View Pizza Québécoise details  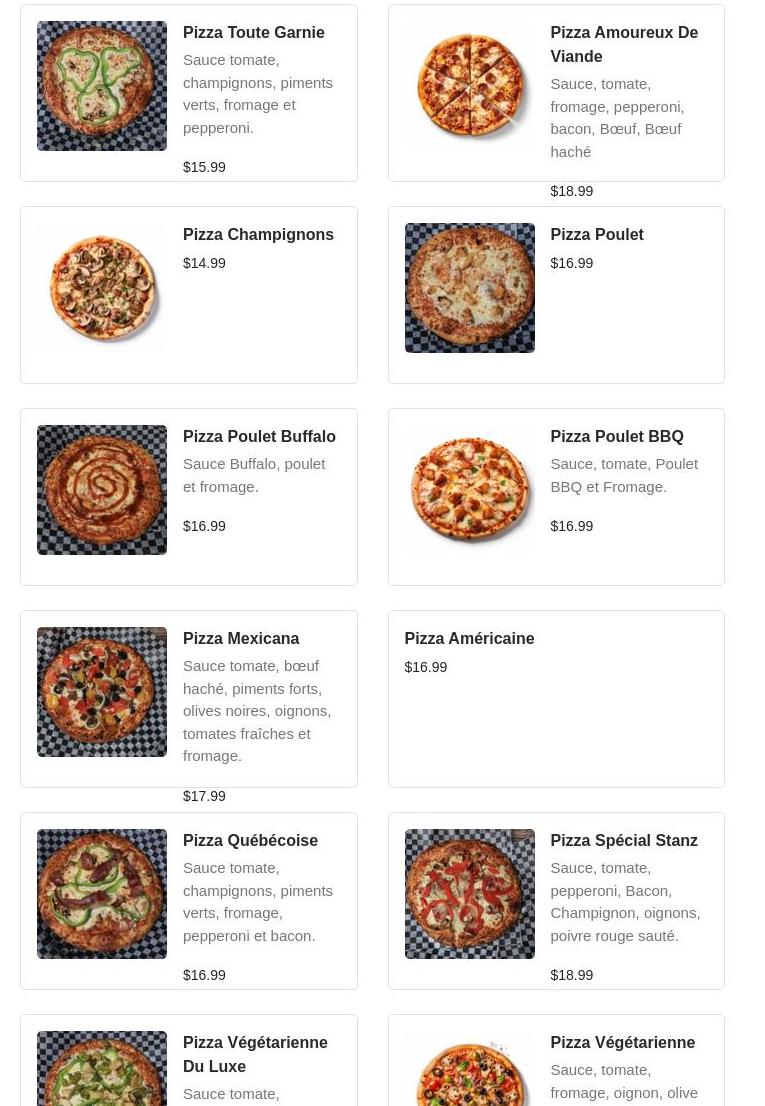189,901
